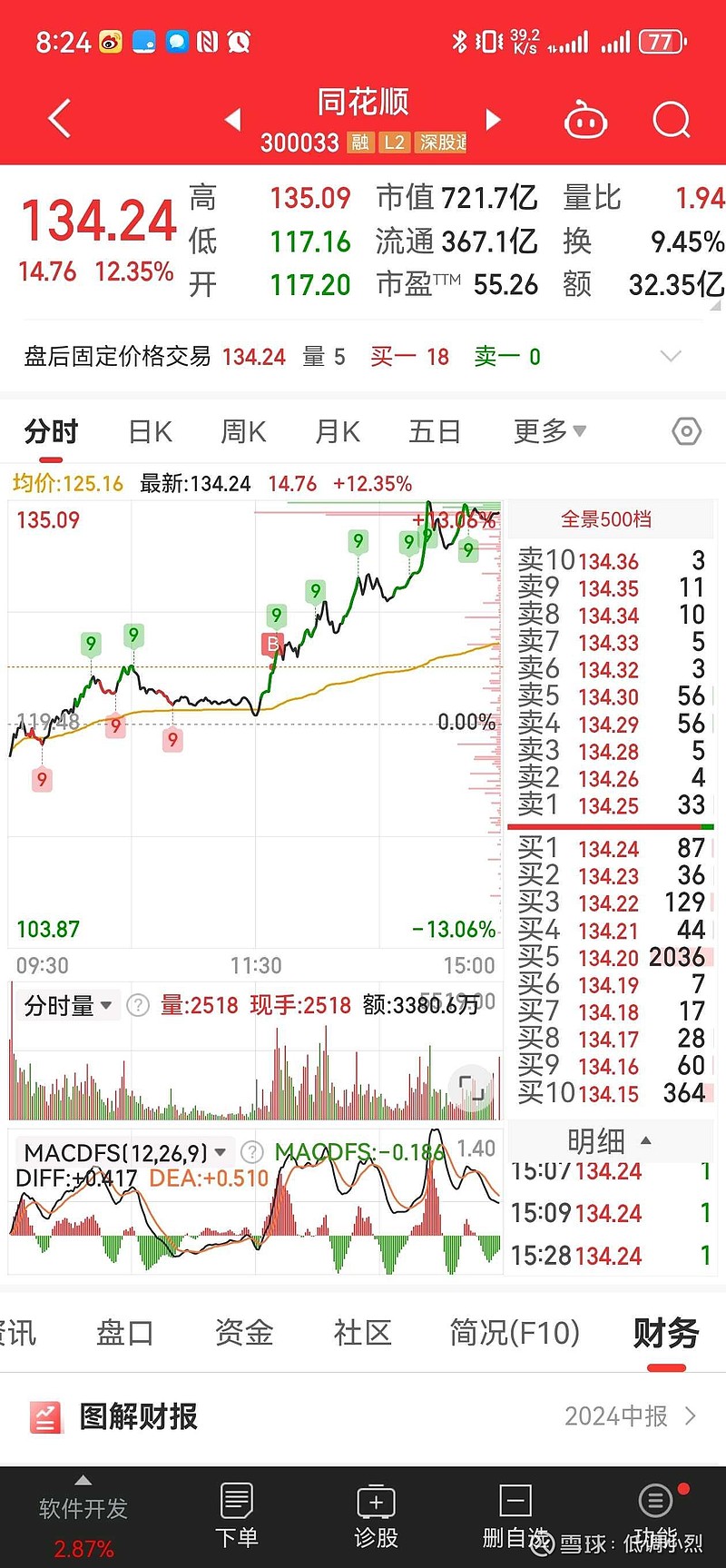
Task: Switch to the 五日 five-day tab
Action: tap(435, 431)
